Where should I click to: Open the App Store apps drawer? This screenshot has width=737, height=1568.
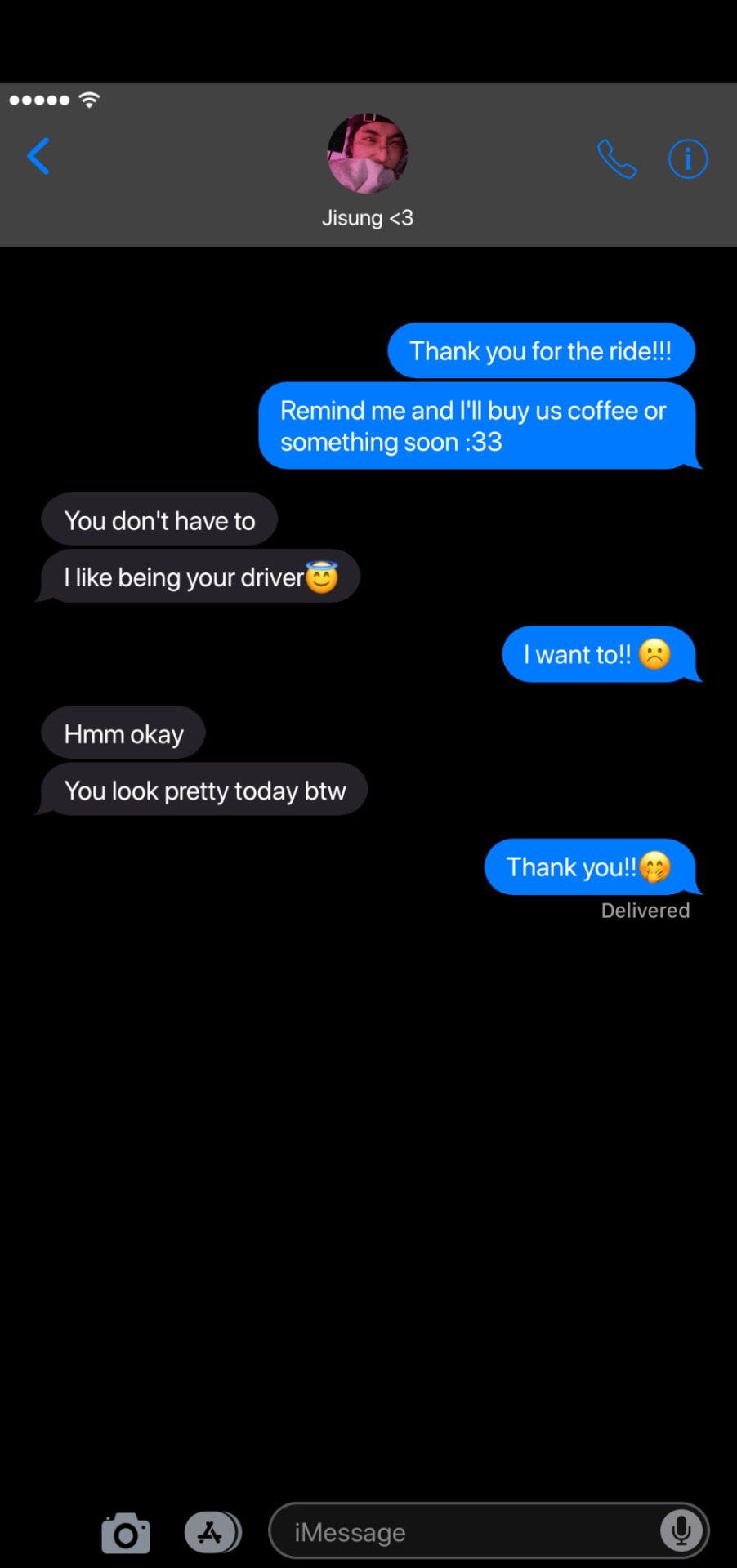coord(212,1532)
